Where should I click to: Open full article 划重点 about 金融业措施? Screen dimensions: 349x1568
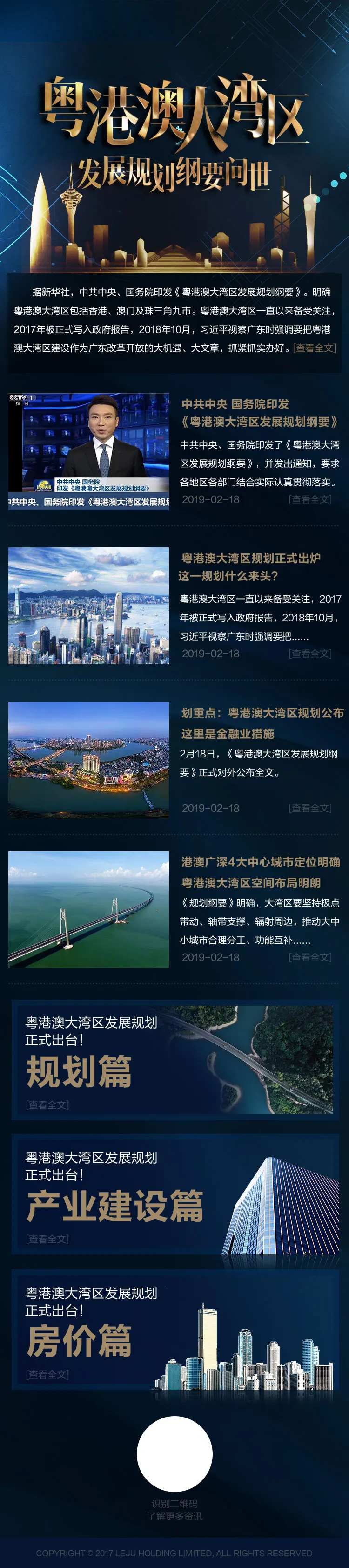pos(310,808)
